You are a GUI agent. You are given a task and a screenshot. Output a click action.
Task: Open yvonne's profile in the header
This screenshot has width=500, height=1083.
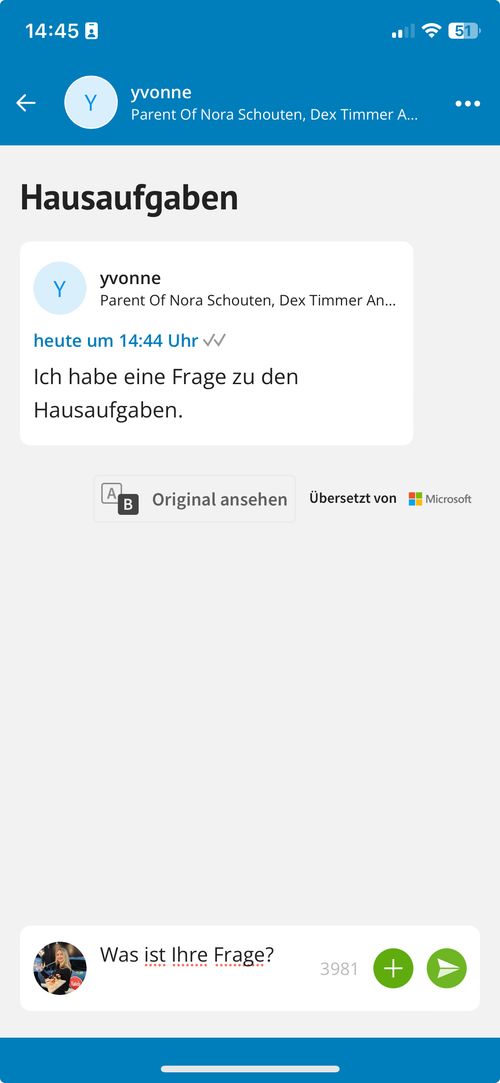[242, 103]
